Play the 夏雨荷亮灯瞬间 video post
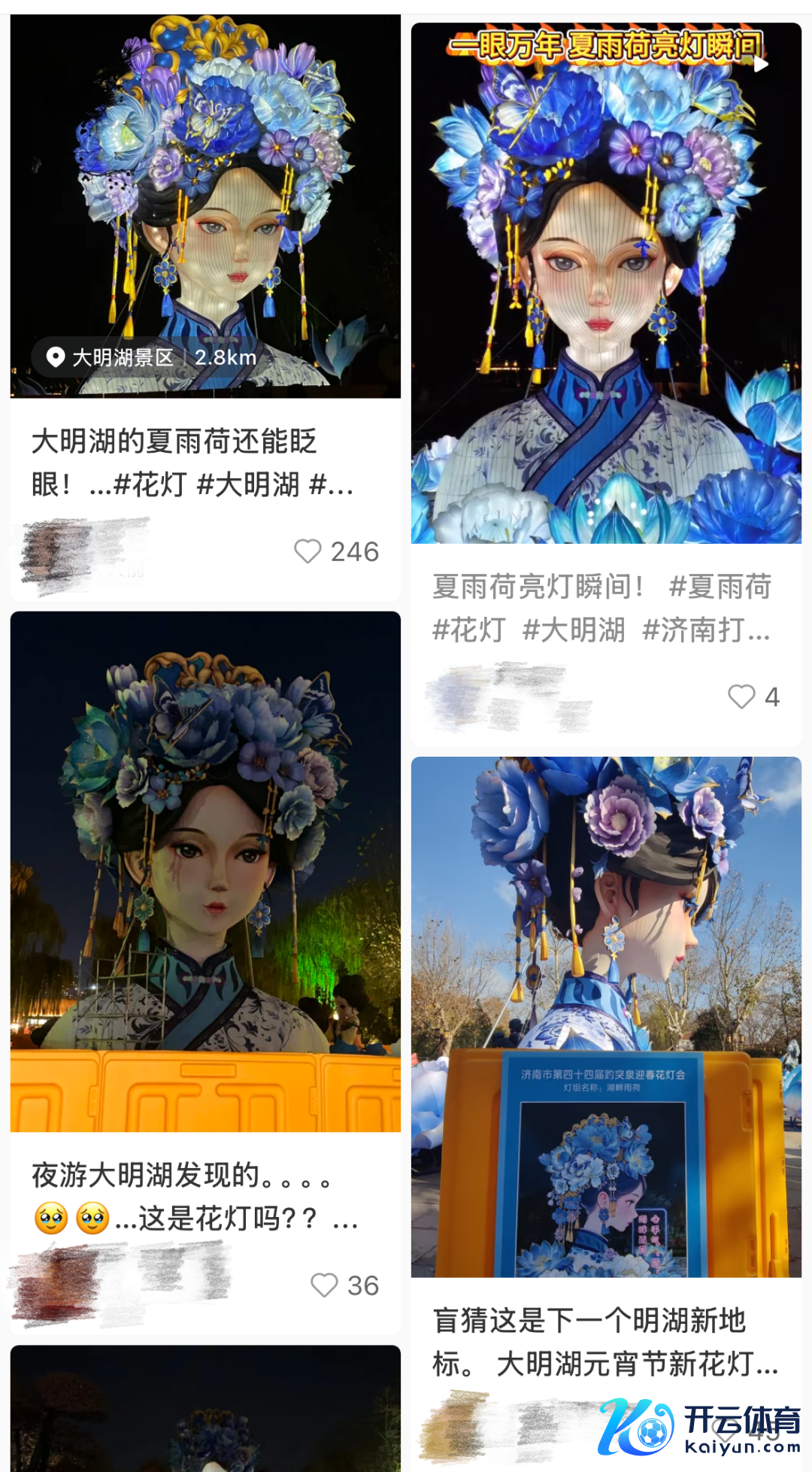The width and height of the screenshot is (812, 1472). tap(606, 283)
